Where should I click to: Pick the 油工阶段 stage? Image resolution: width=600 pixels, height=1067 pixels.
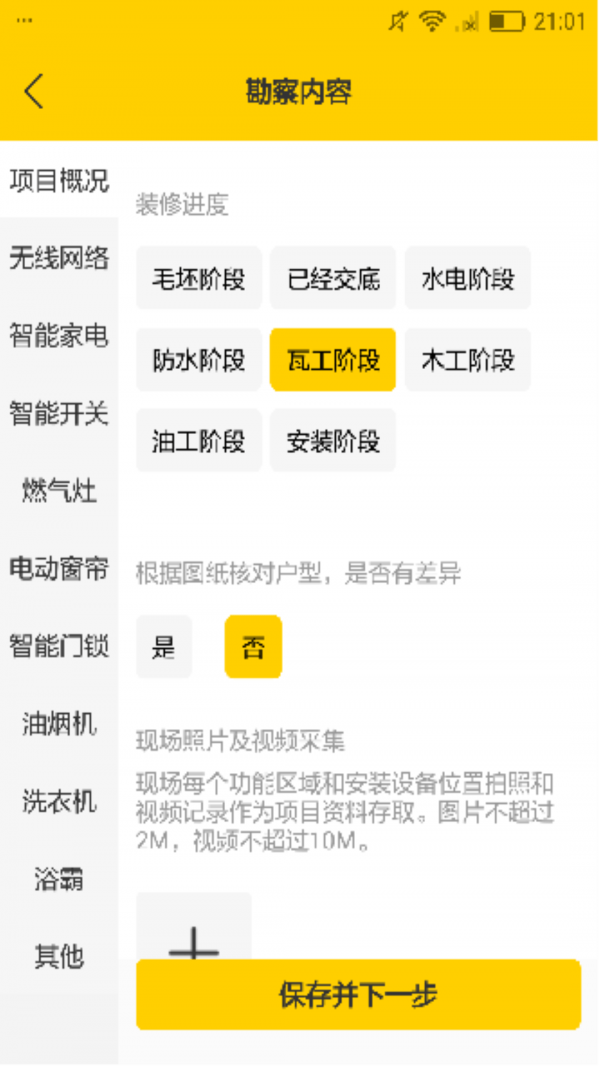click(x=198, y=441)
